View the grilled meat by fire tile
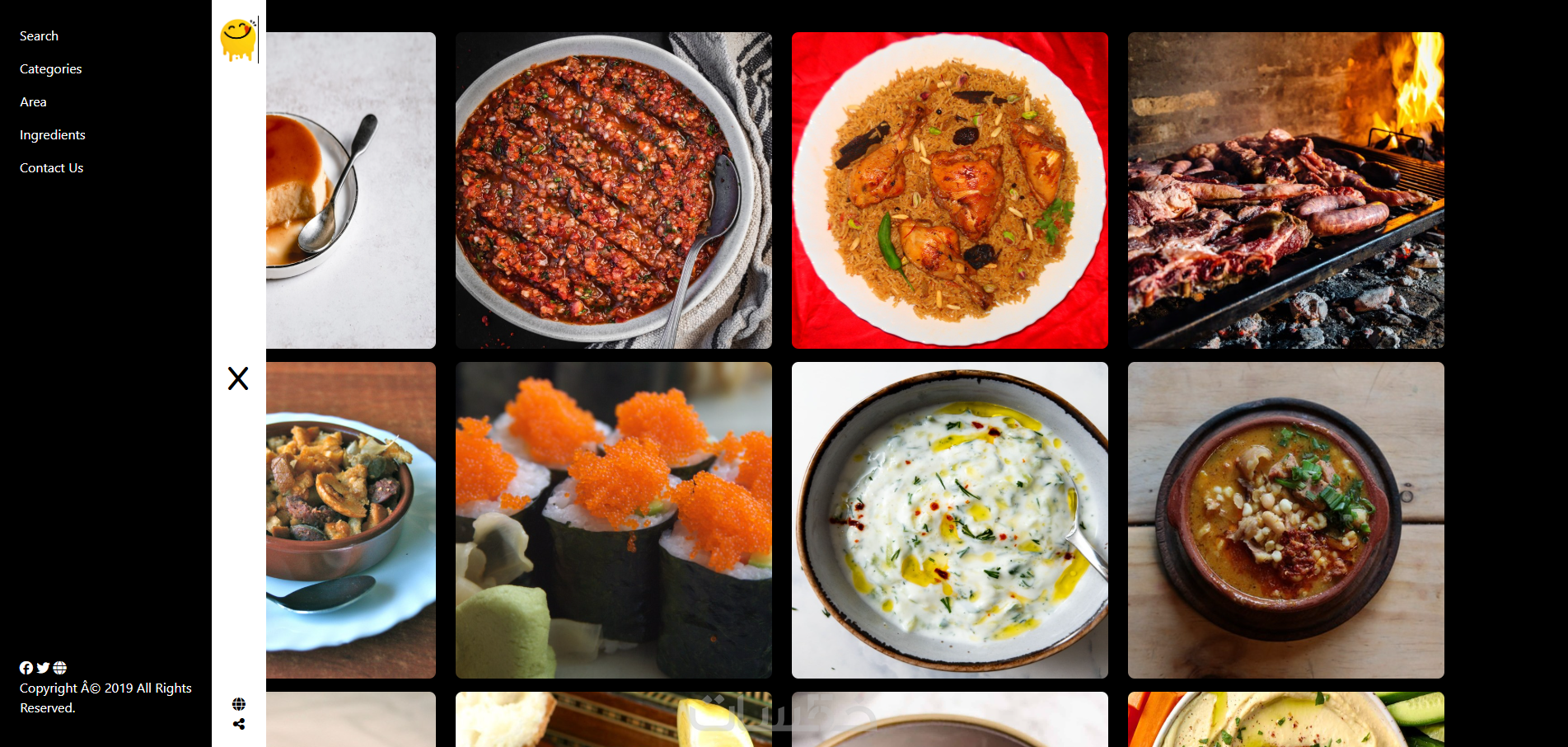 coord(1285,190)
